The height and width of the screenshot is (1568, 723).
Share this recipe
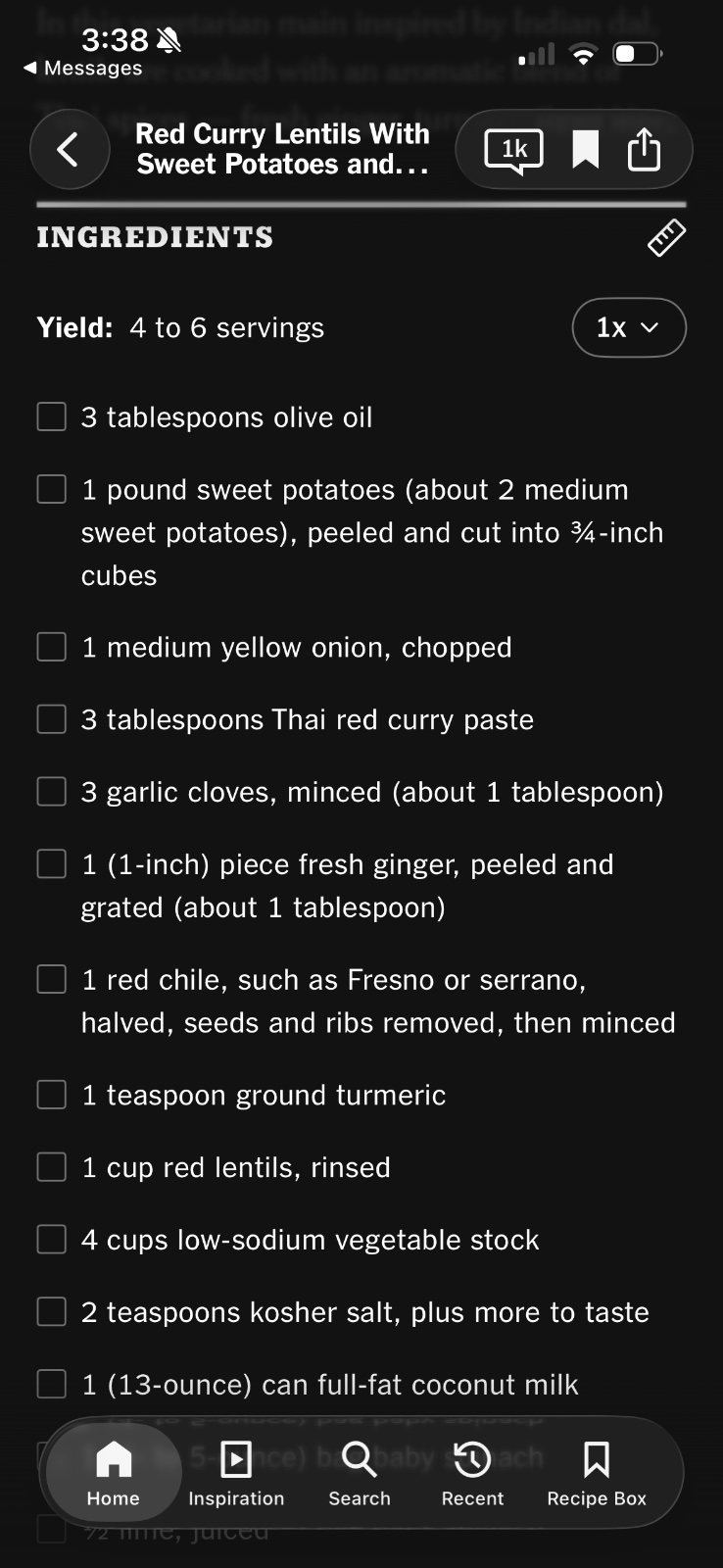pyautogui.click(x=644, y=149)
